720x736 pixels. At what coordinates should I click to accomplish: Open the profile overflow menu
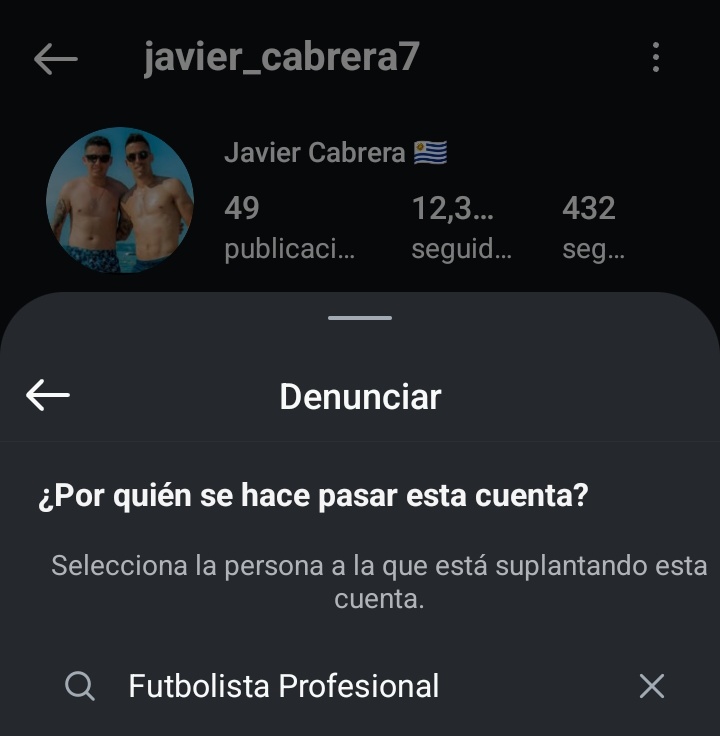[656, 57]
